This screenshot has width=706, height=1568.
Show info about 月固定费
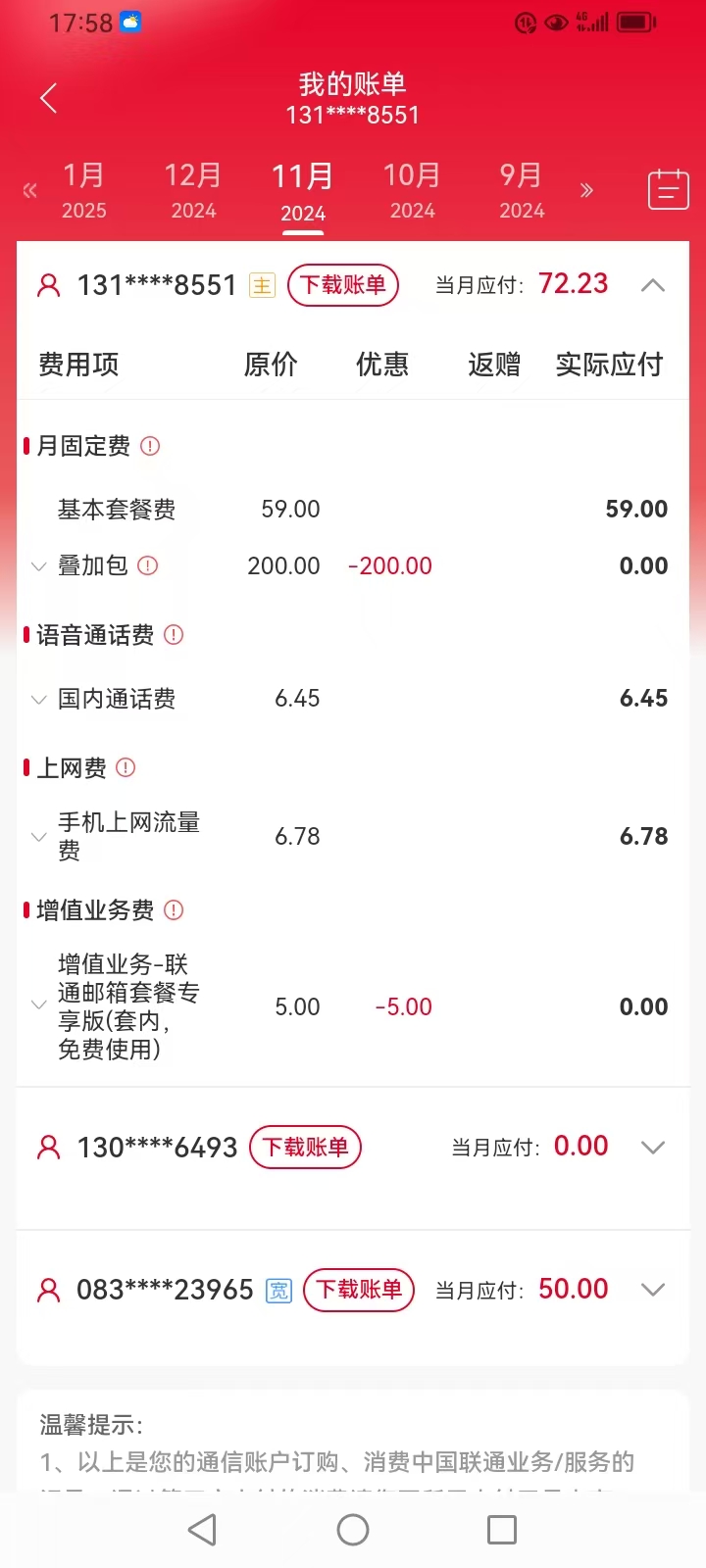[x=150, y=446]
